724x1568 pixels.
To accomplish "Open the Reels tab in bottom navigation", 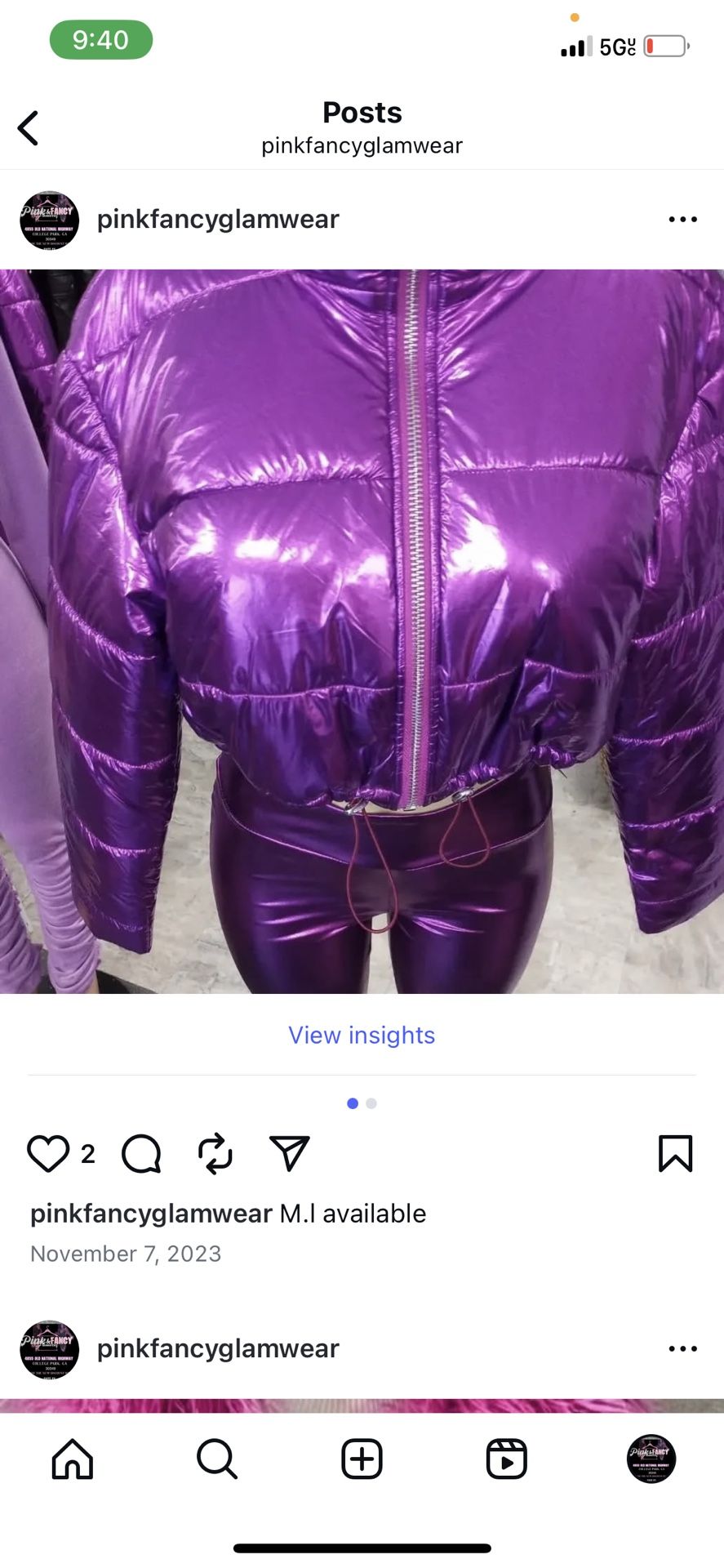I will tap(506, 1460).
